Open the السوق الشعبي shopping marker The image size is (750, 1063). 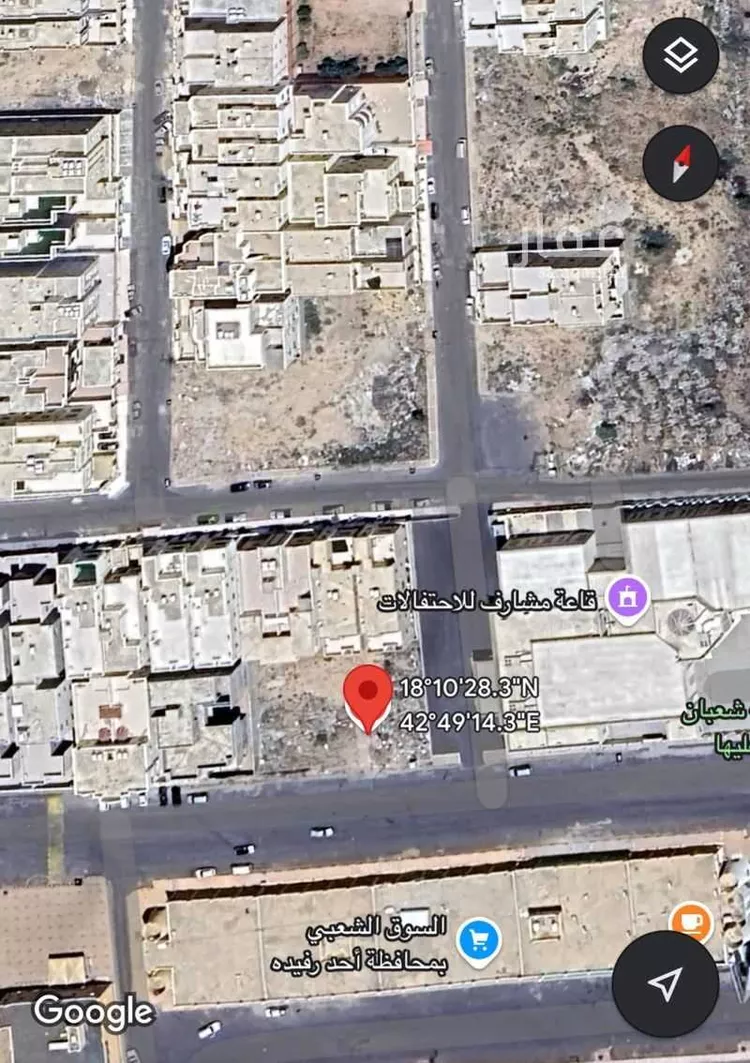tap(479, 941)
